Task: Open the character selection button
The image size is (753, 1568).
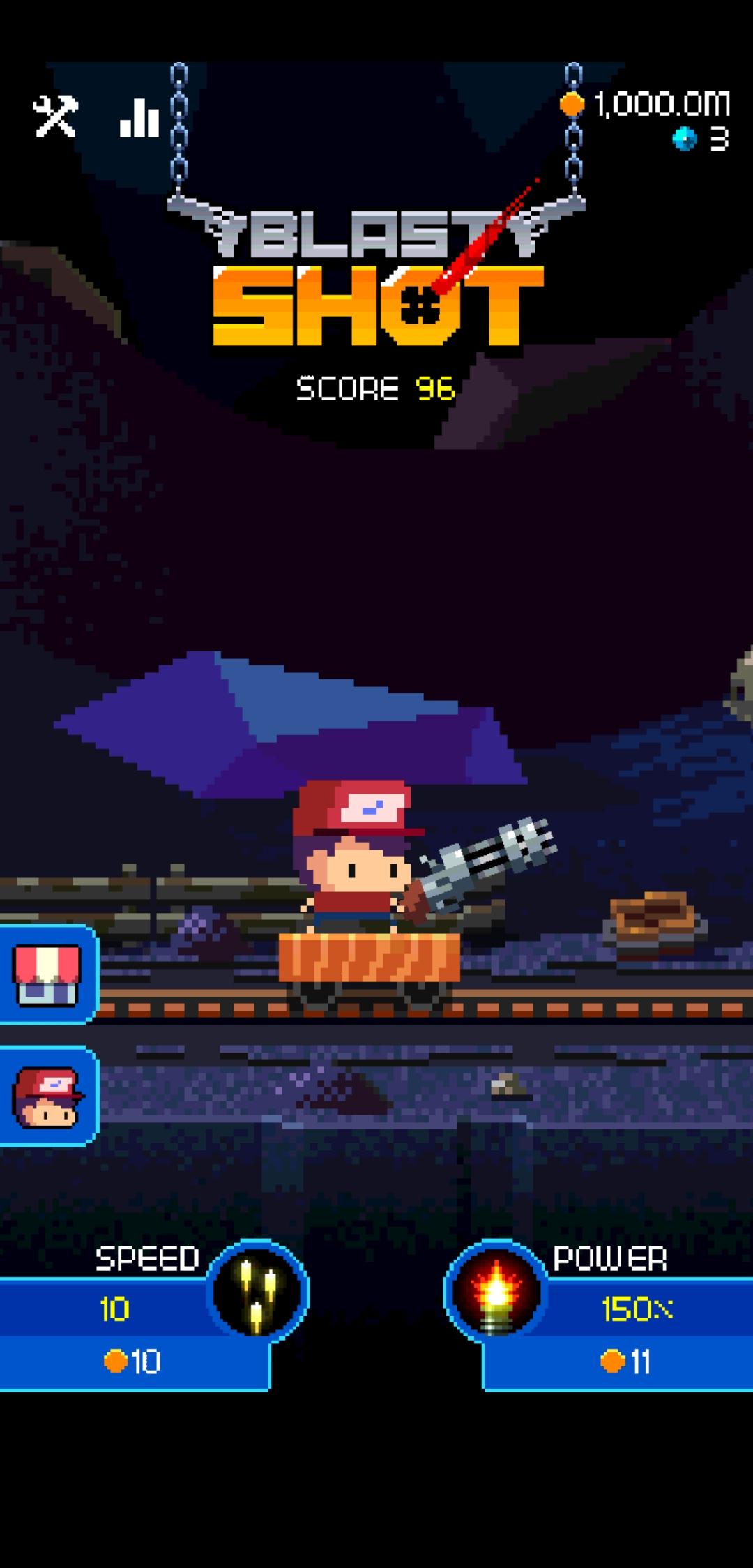Action: [x=47, y=1096]
